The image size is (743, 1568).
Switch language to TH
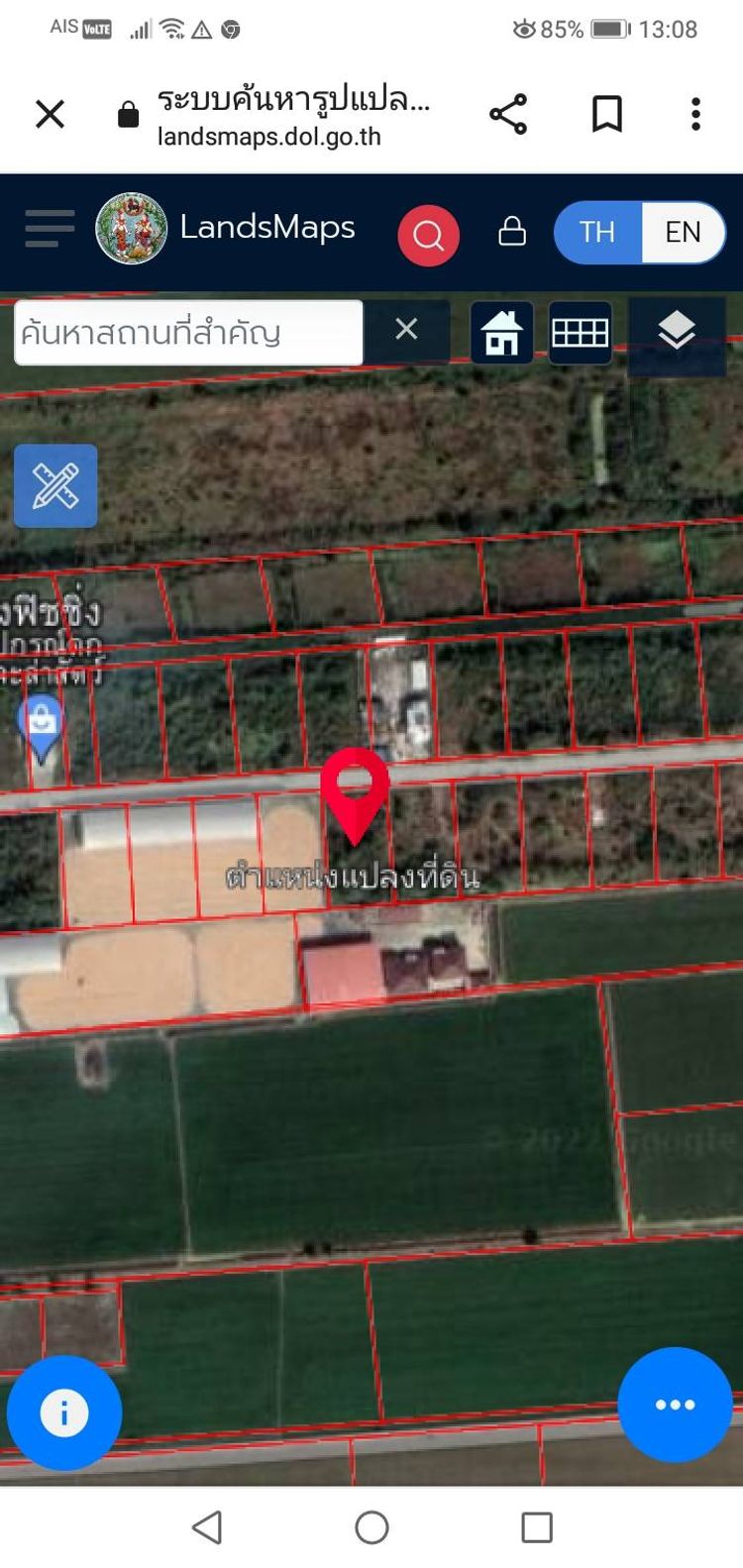[x=597, y=233]
